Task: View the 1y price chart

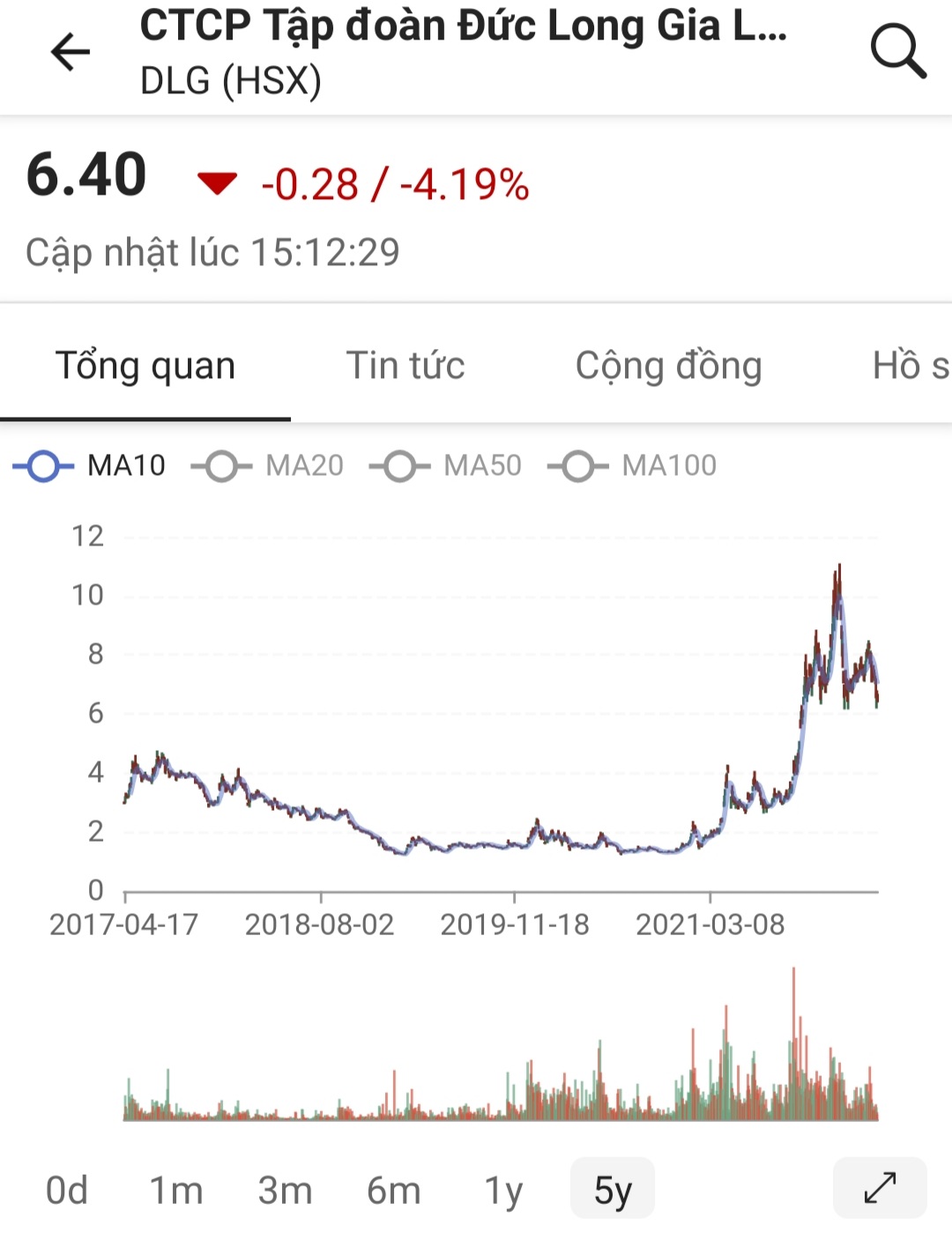Action: (x=503, y=1190)
